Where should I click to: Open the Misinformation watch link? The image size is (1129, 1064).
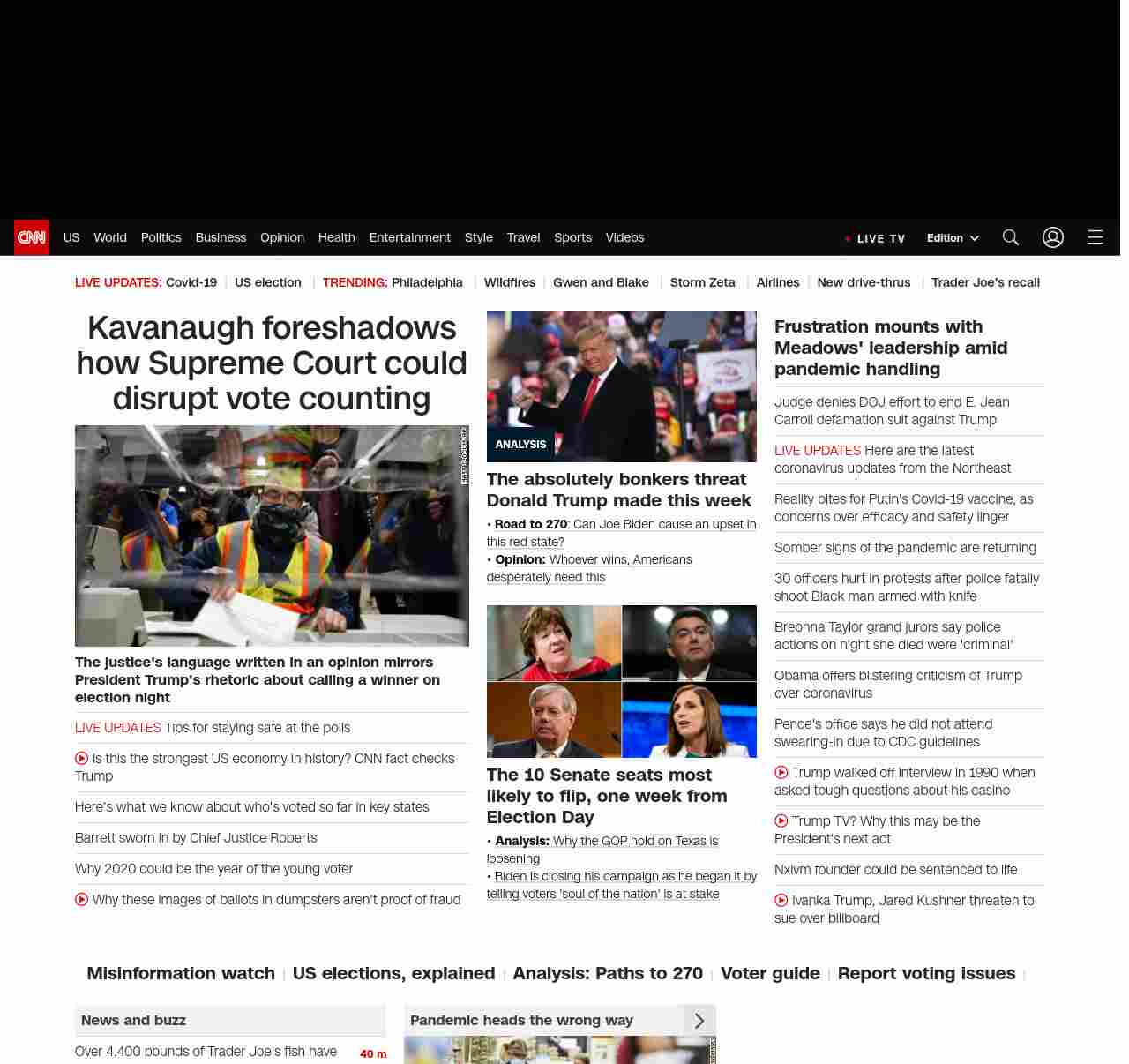point(181,973)
